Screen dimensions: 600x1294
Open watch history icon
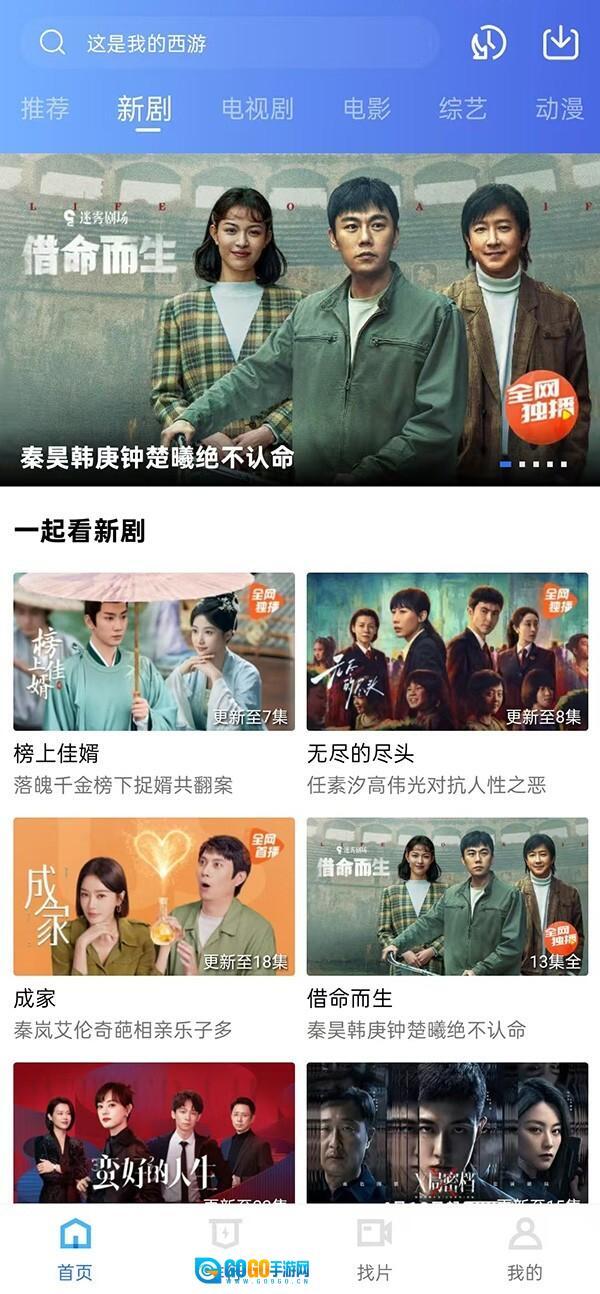pyautogui.click(x=488, y=43)
